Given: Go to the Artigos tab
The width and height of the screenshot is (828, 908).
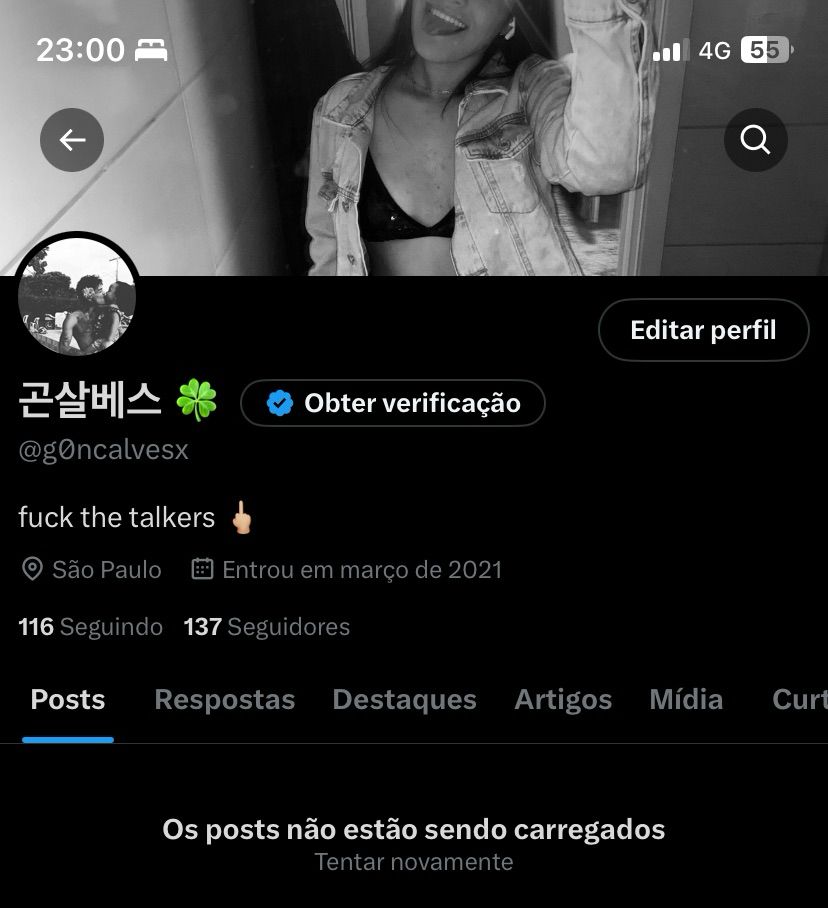Looking at the screenshot, I should 563,700.
